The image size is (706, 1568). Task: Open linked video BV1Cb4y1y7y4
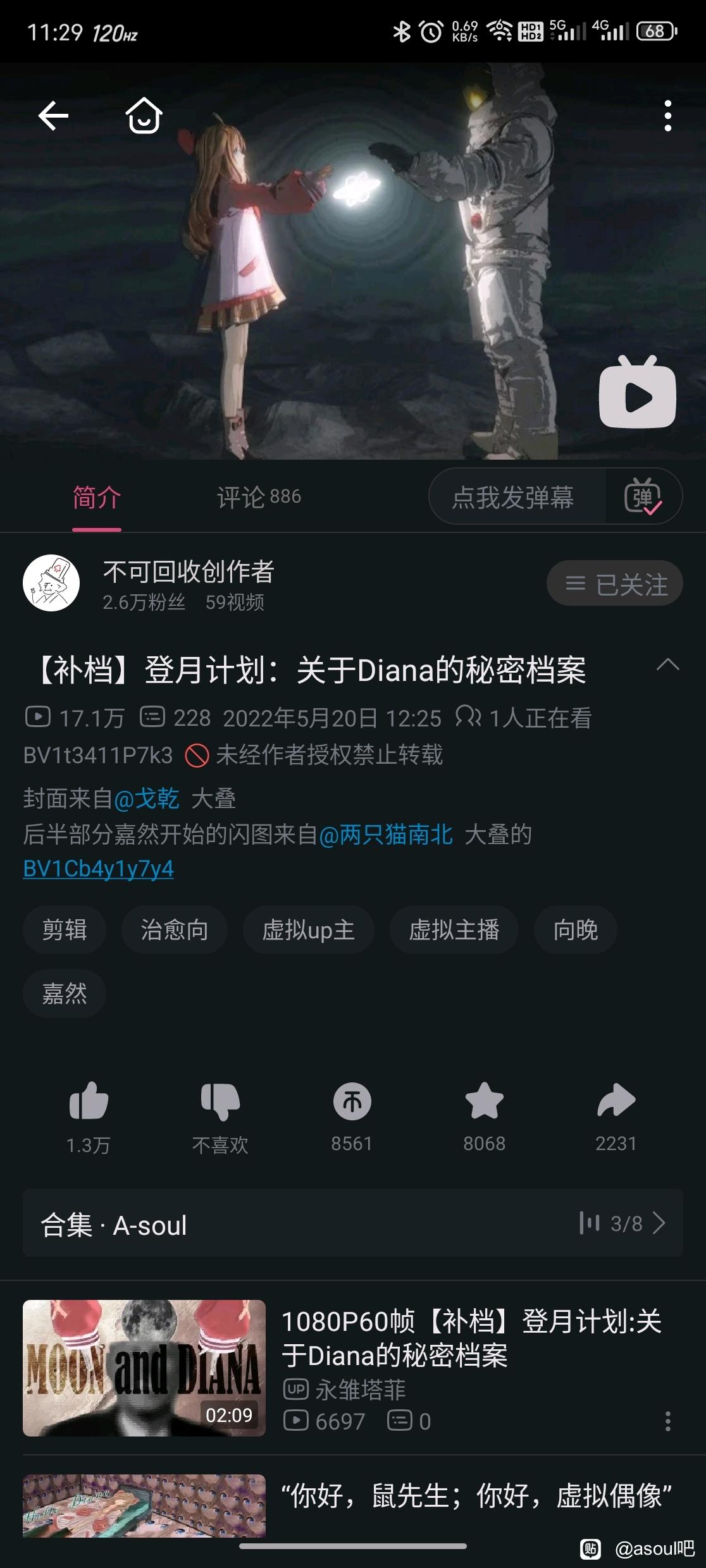[x=99, y=869]
